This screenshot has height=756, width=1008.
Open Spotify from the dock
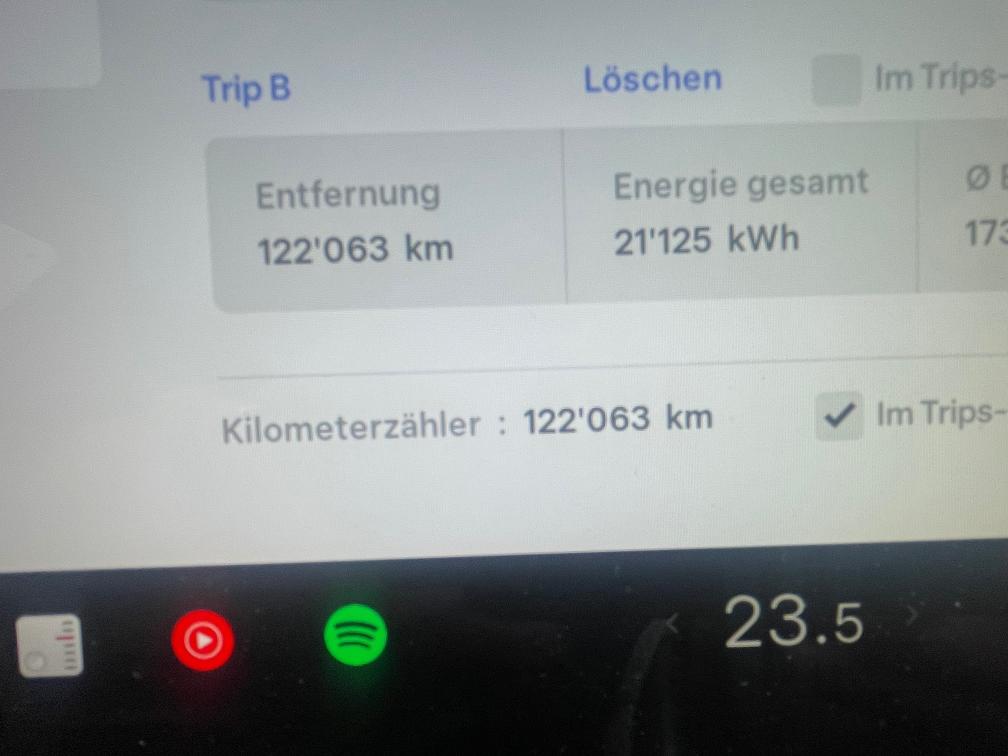356,635
